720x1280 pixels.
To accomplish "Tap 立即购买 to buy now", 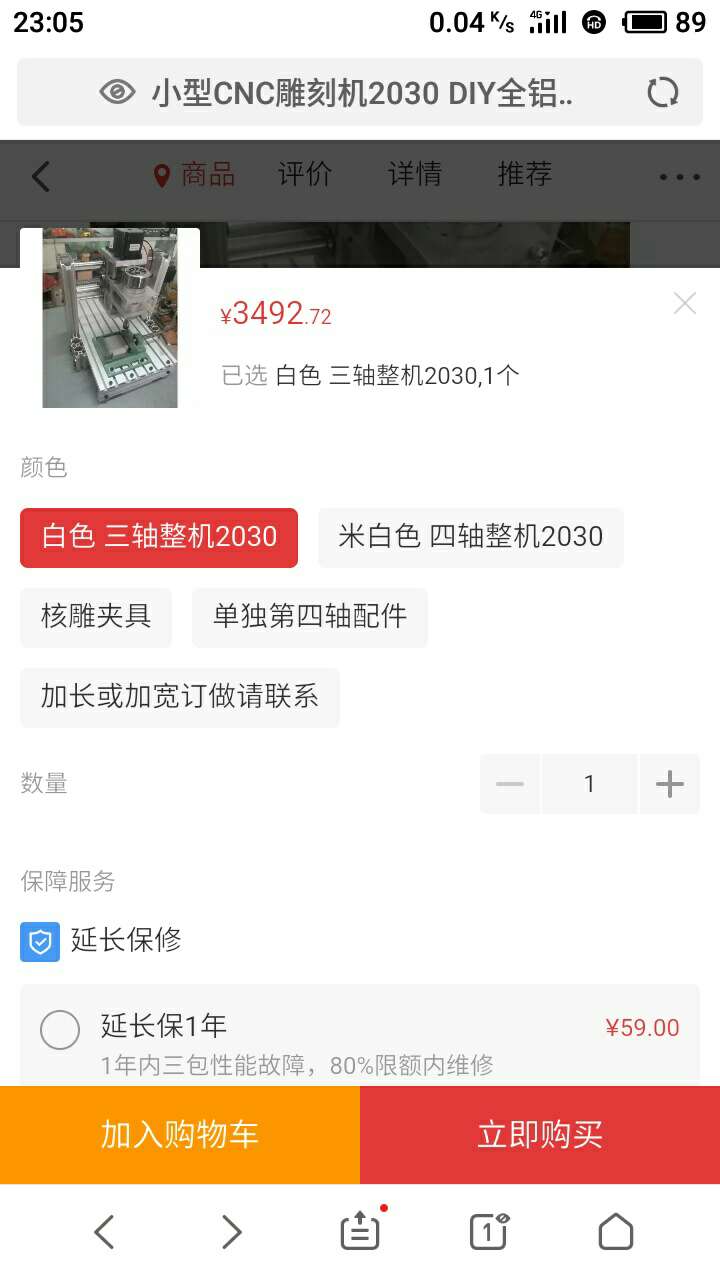I will click(540, 1135).
